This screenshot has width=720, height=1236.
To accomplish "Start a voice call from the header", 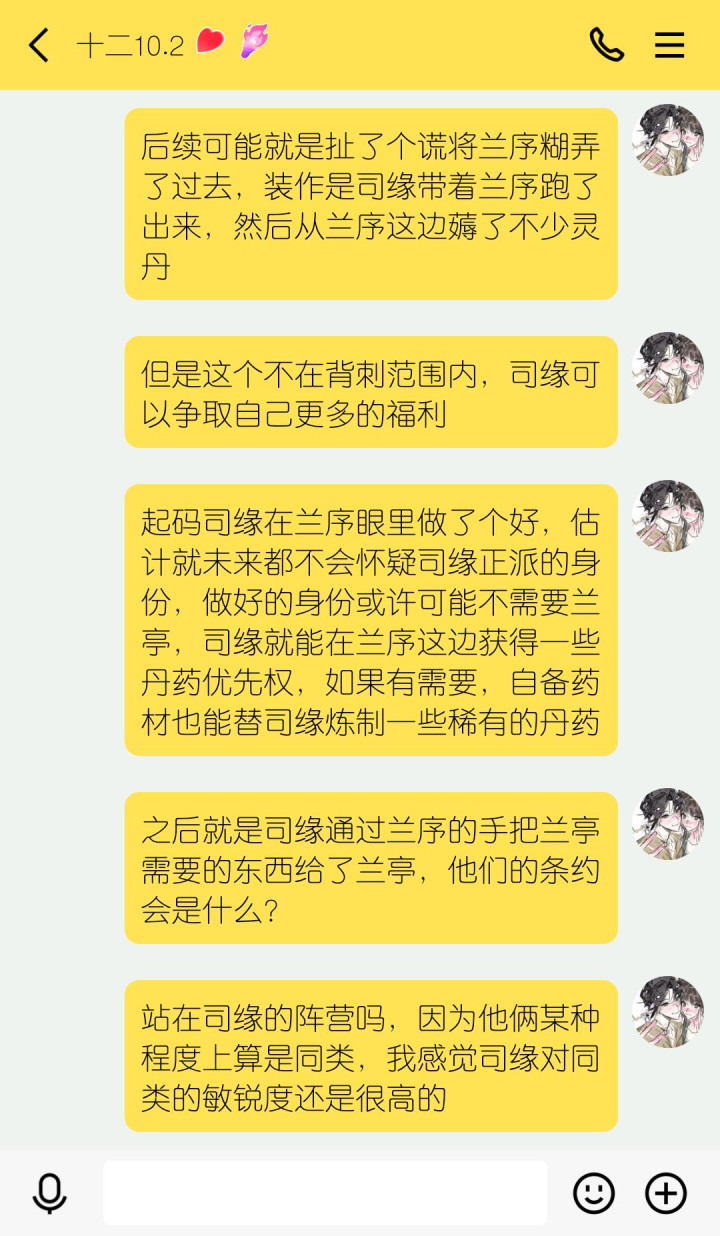I will click(606, 45).
